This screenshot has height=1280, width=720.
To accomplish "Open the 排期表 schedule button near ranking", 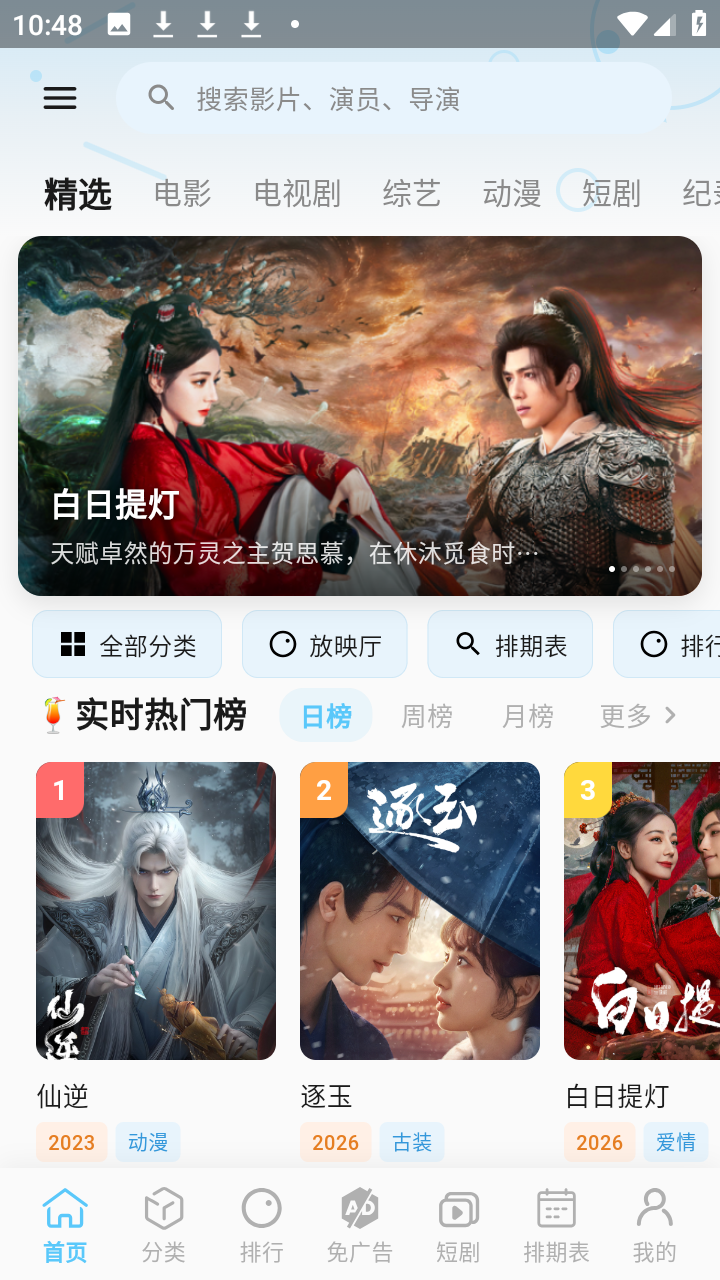I will [510, 643].
